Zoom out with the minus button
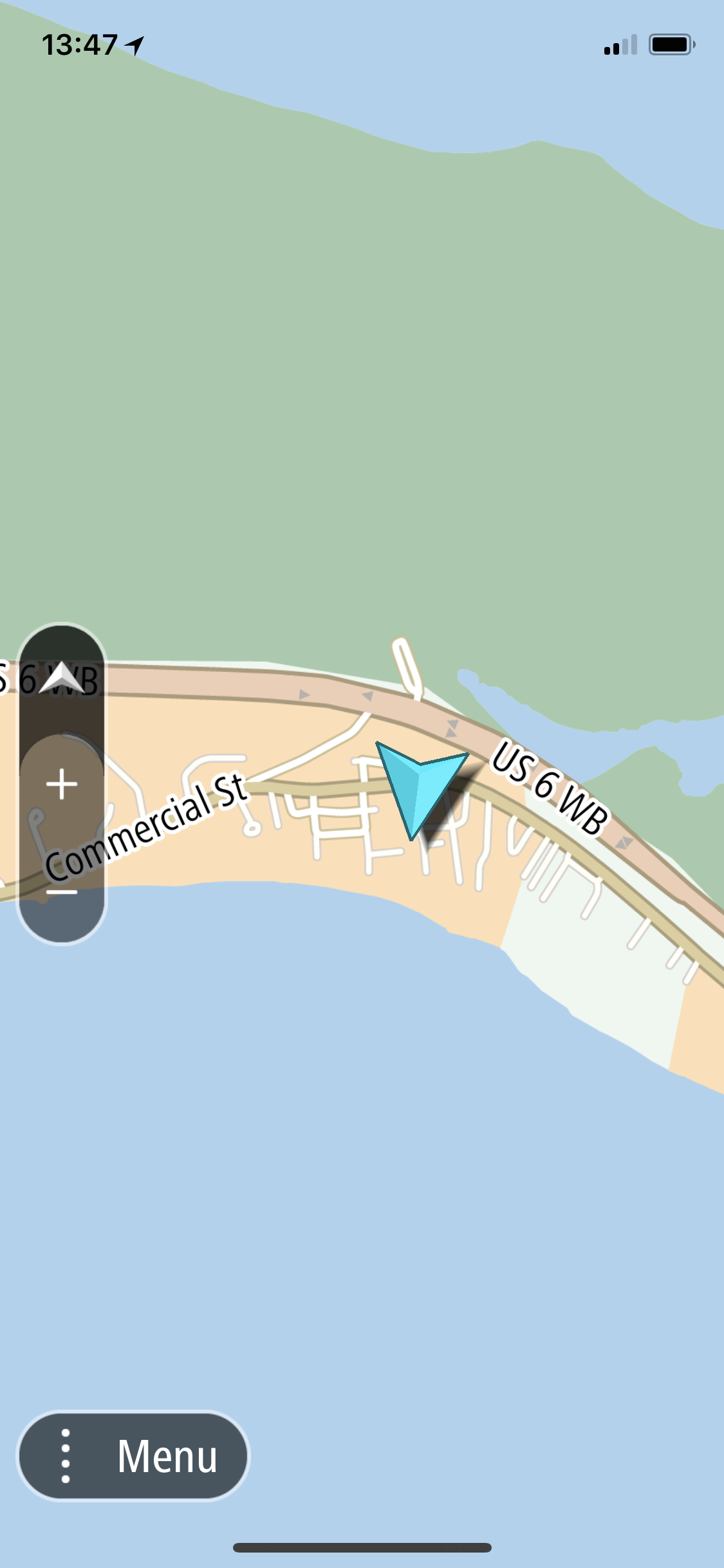 coord(62,892)
